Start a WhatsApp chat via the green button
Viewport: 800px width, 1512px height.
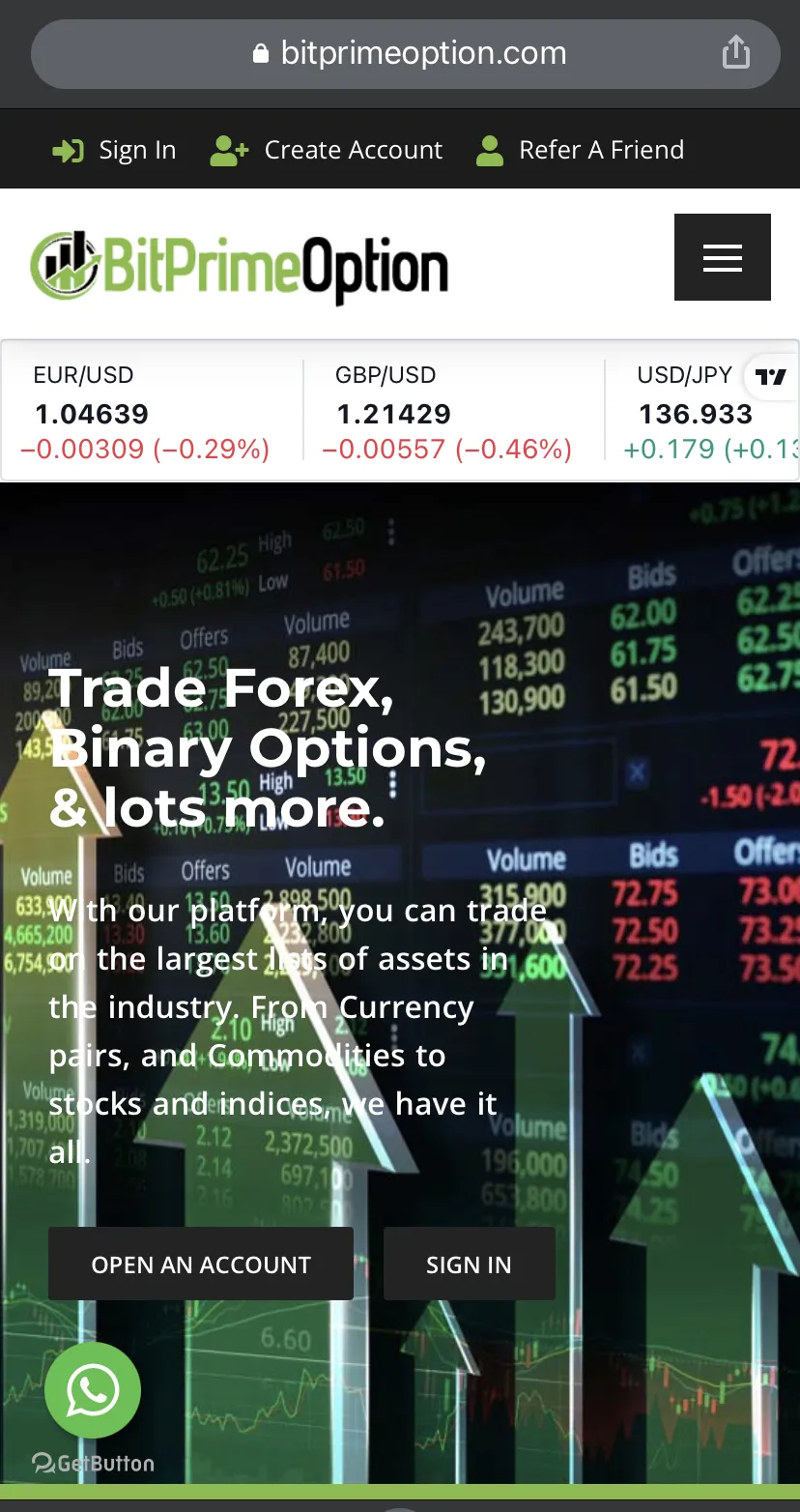pyautogui.click(x=93, y=1390)
